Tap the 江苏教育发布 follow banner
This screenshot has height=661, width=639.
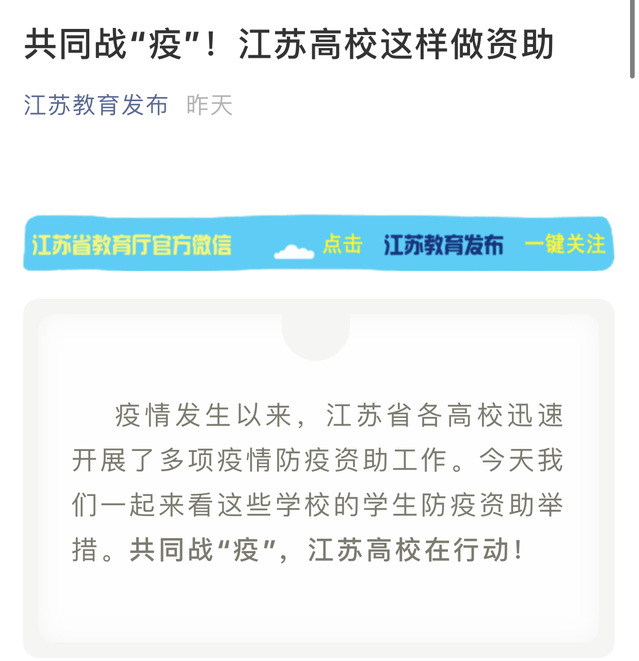318,245
